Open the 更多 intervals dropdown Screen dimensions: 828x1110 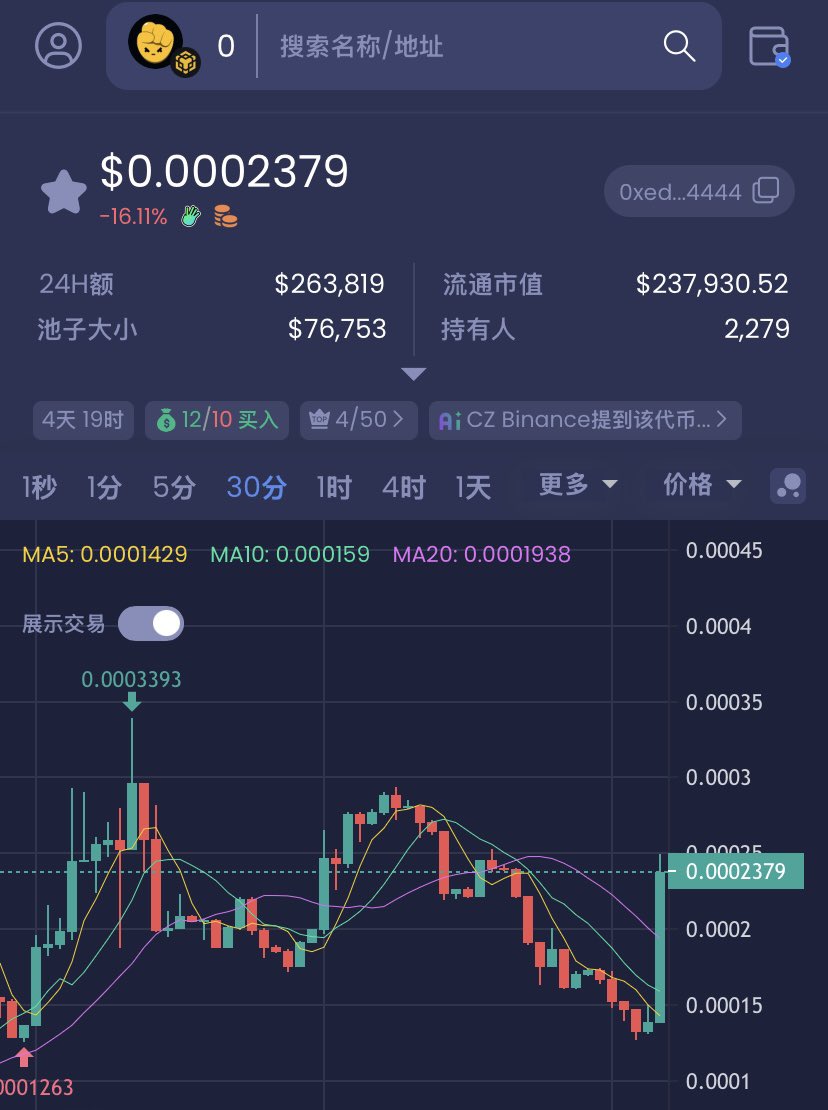tap(578, 485)
